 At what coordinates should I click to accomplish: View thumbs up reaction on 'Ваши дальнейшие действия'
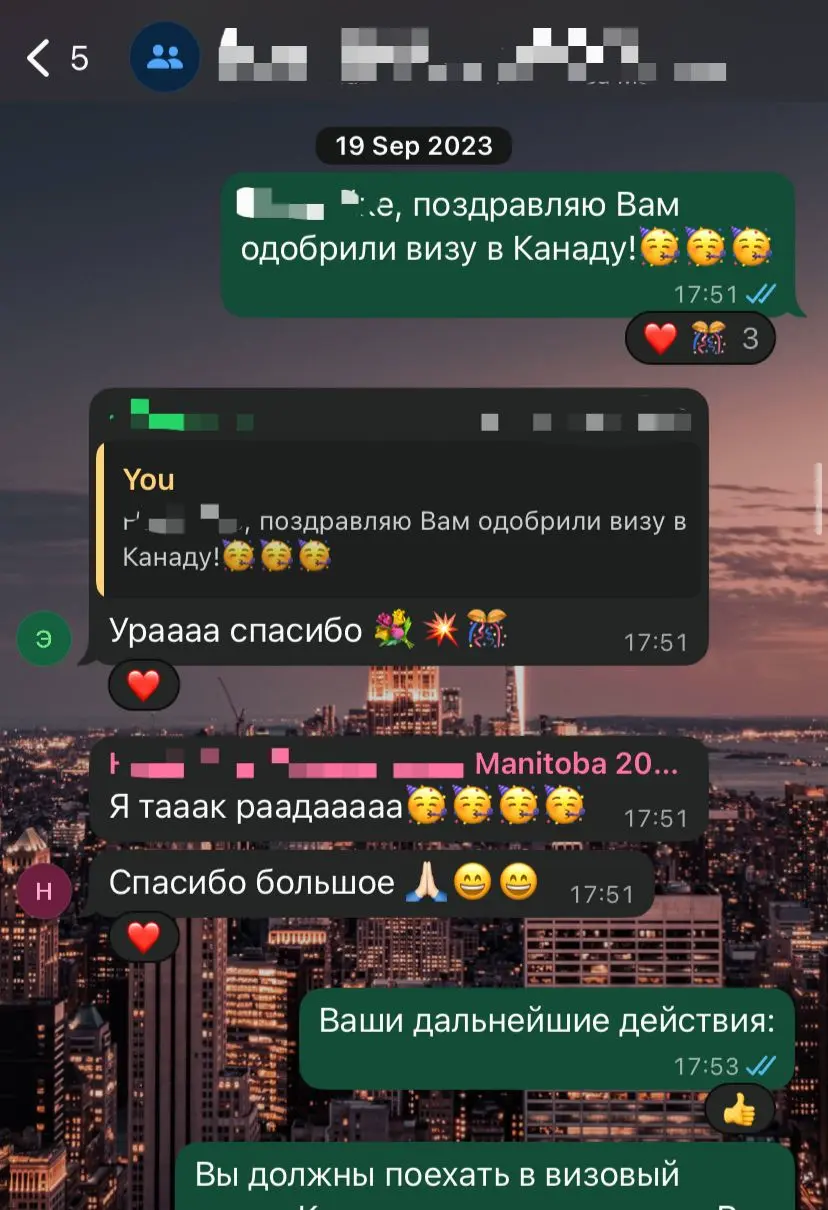739,1109
